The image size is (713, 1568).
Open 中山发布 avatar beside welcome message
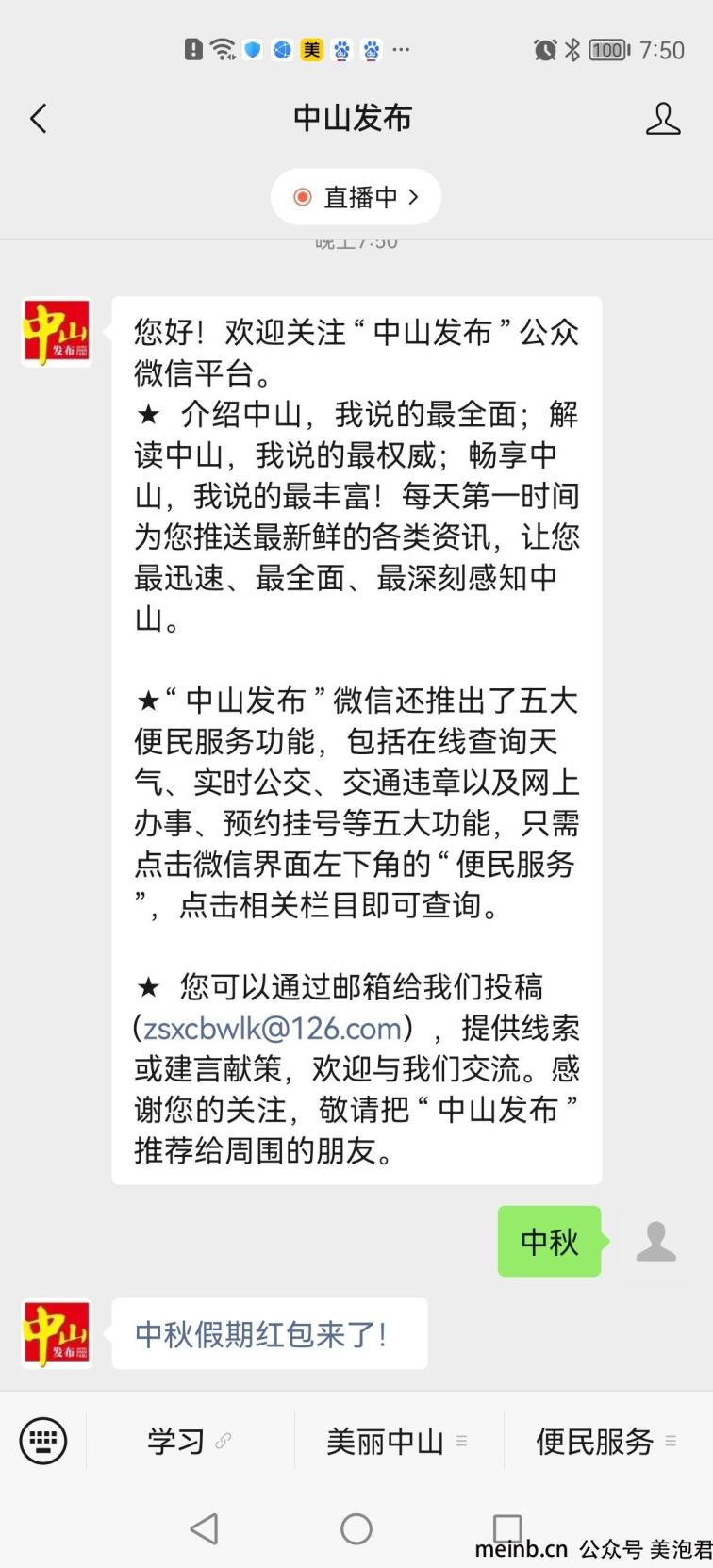[57, 332]
